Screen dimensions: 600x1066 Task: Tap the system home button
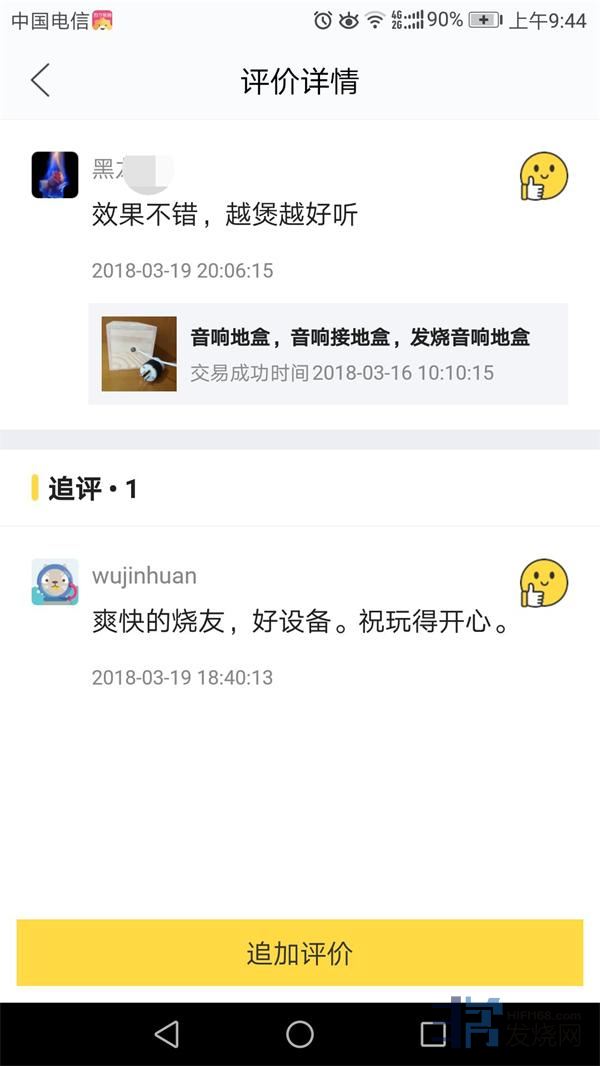click(x=300, y=1034)
